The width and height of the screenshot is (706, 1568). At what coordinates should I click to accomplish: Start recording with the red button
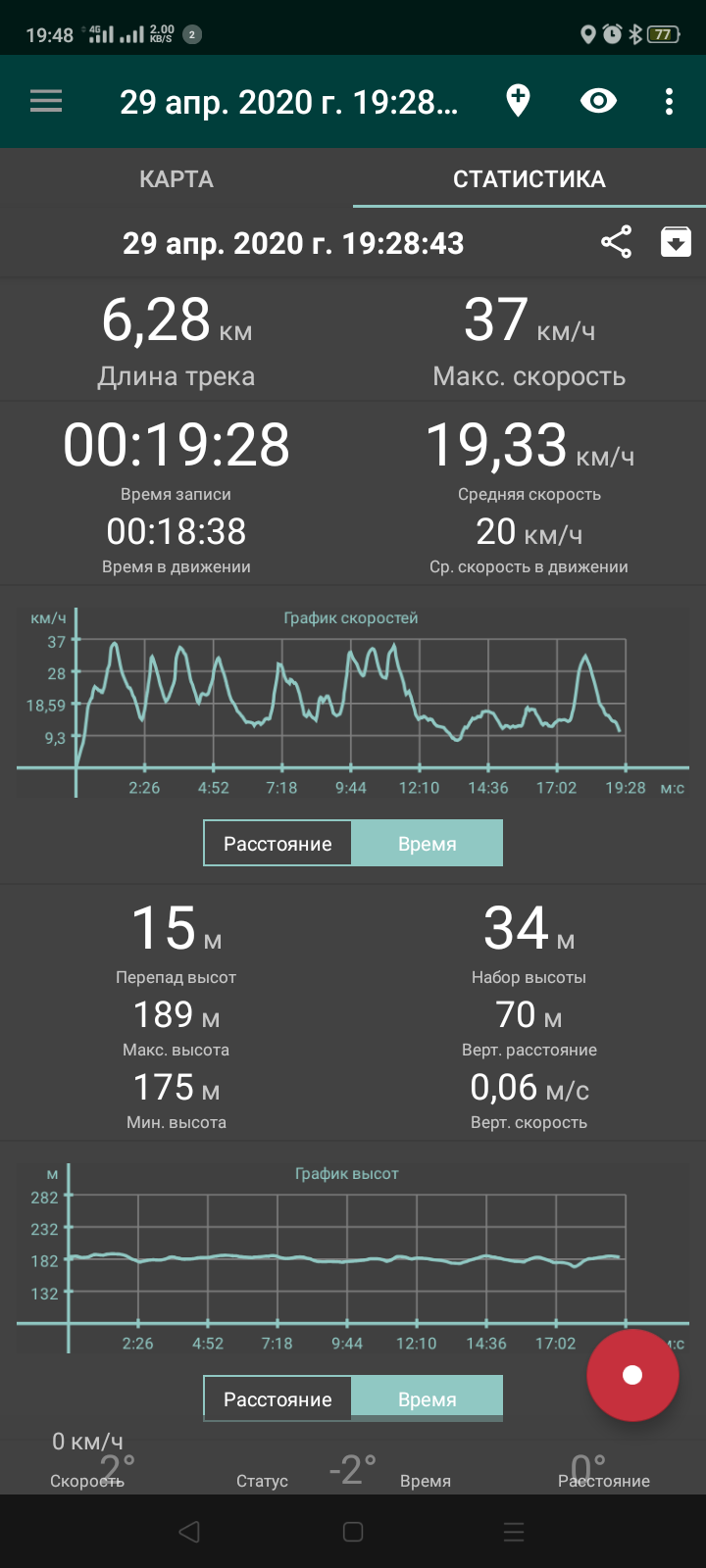tap(632, 1375)
